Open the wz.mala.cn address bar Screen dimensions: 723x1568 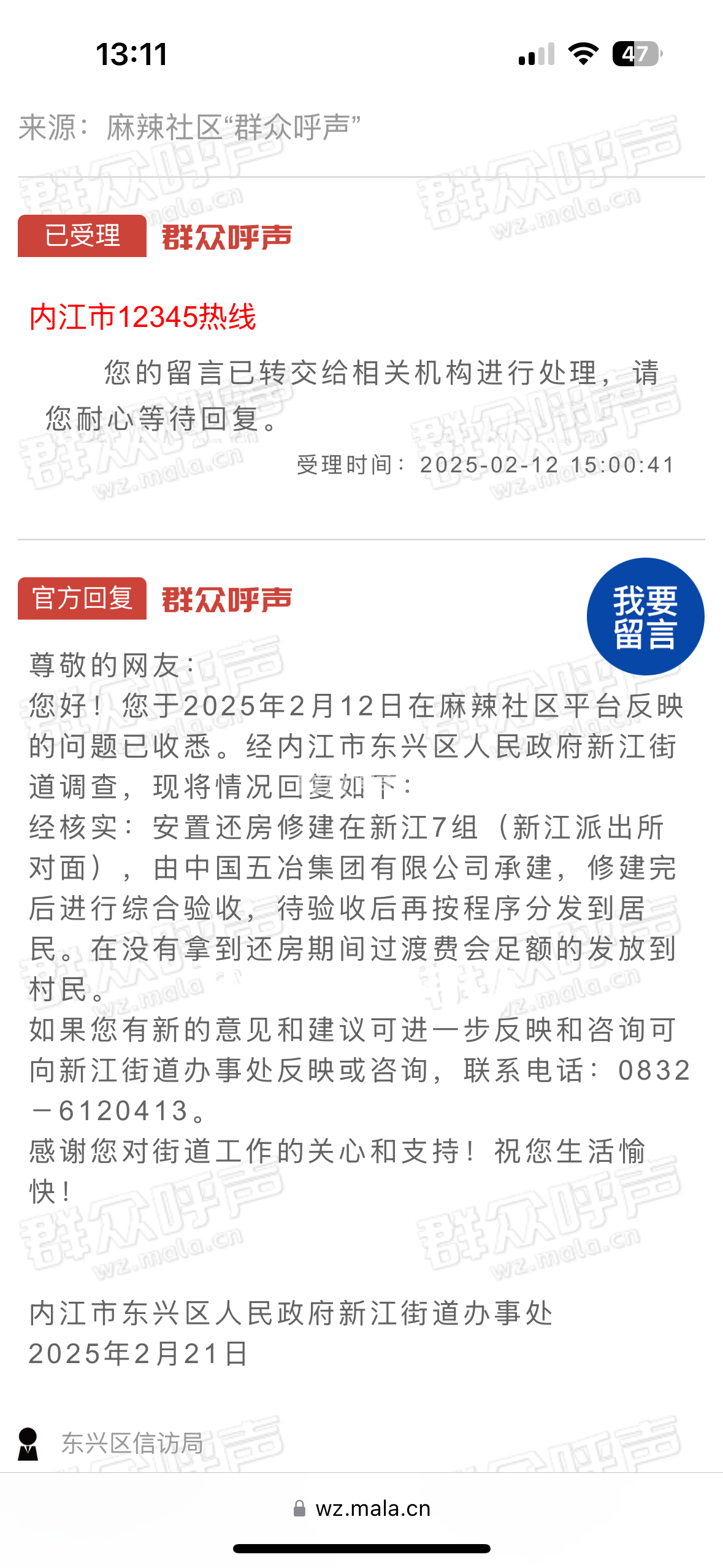[x=362, y=1508]
